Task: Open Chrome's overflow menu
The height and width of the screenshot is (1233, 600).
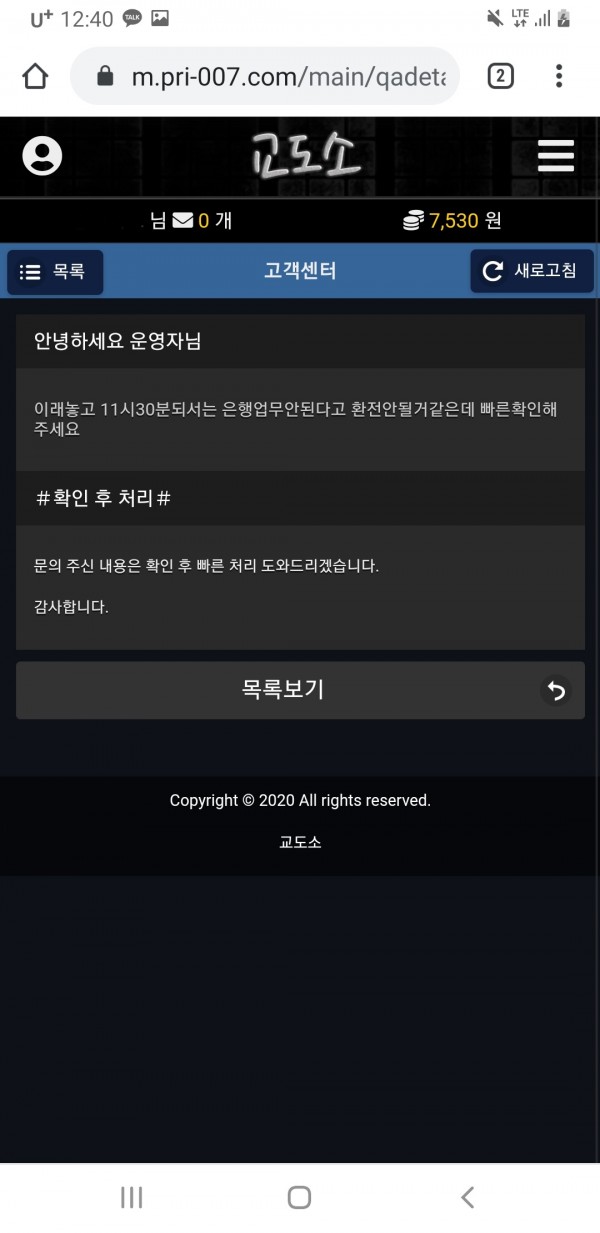Action: pyautogui.click(x=559, y=76)
